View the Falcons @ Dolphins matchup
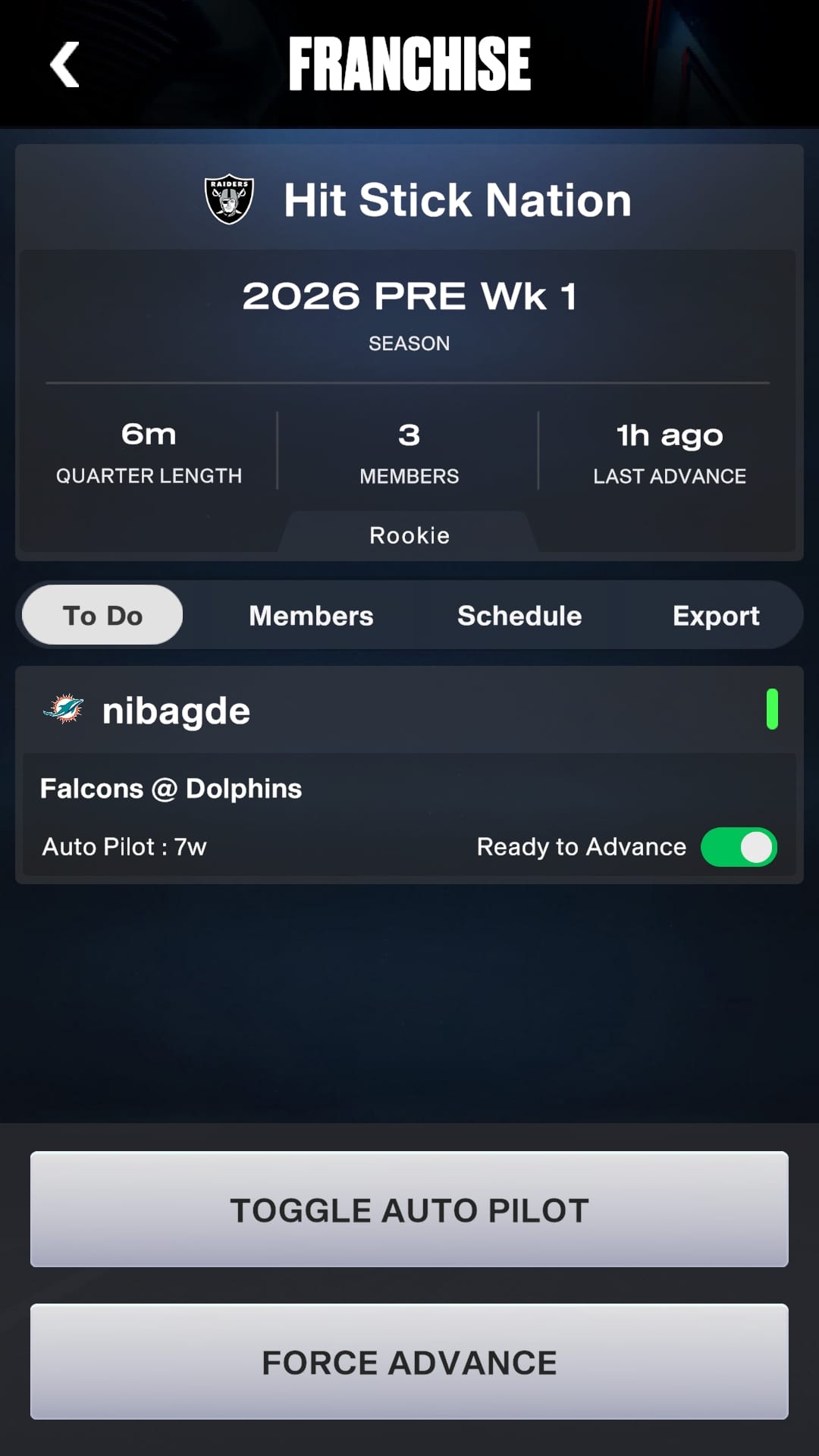The height and width of the screenshot is (1456, 819). tap(171, 788)
